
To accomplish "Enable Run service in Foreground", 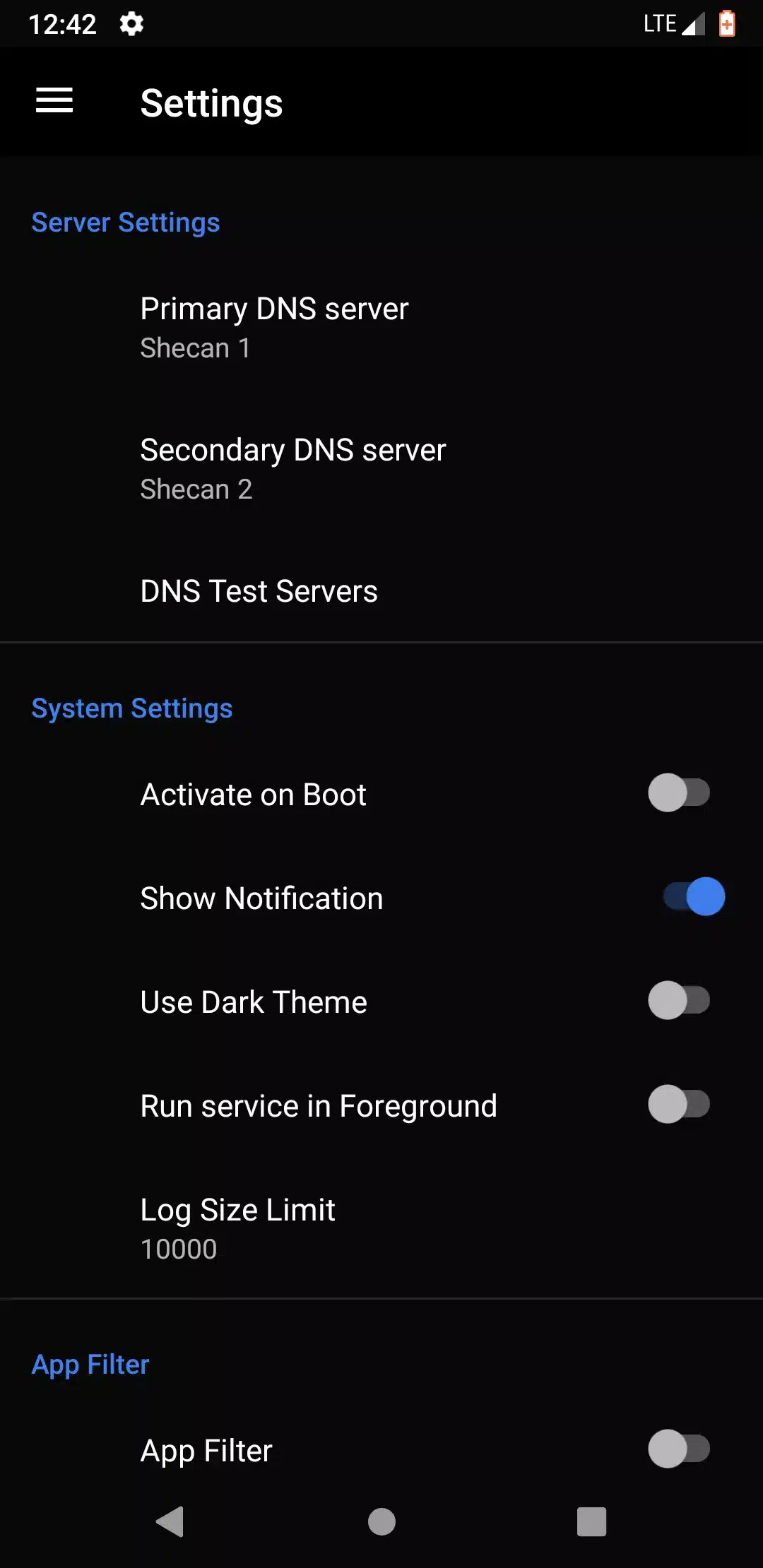I will (x=679, y=1105).
